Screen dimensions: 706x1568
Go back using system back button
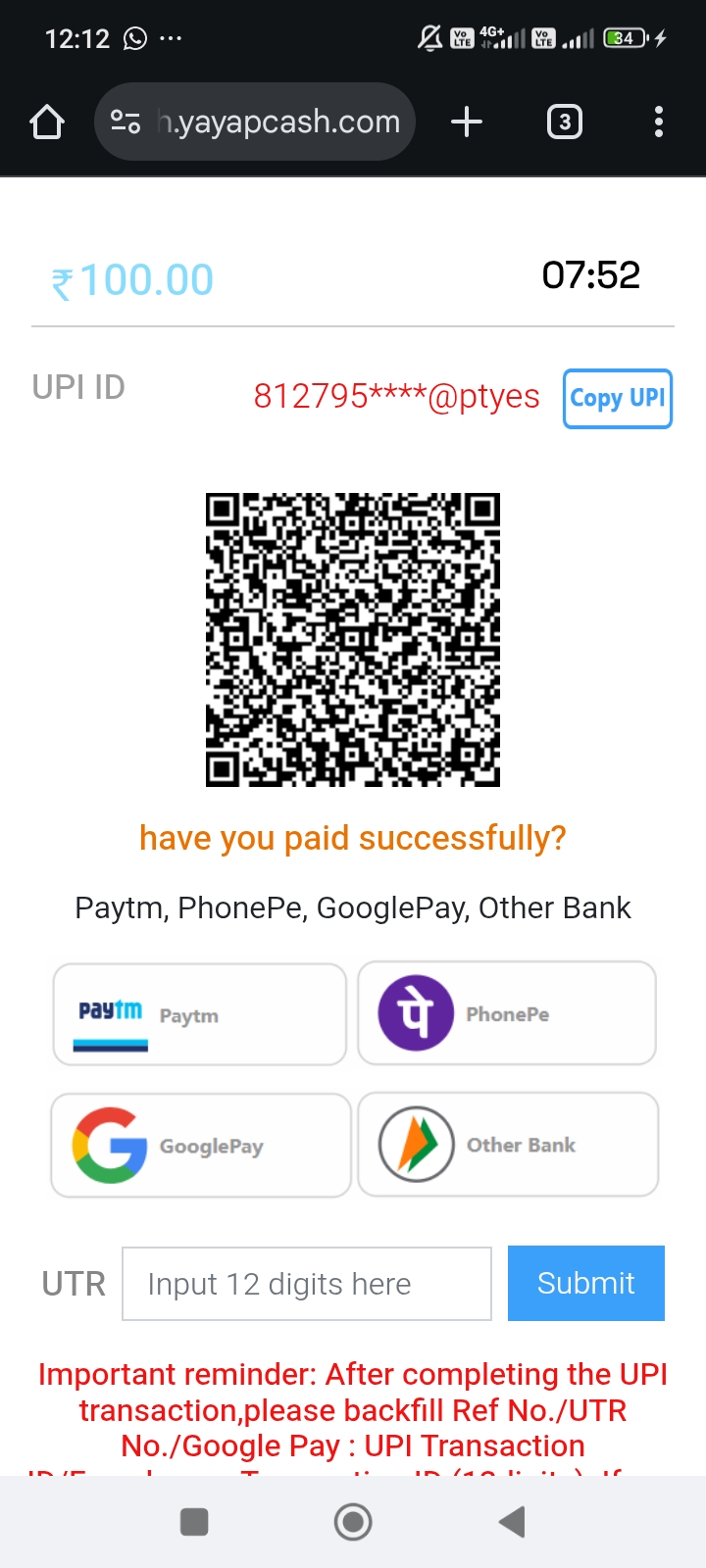(512, 1522)
